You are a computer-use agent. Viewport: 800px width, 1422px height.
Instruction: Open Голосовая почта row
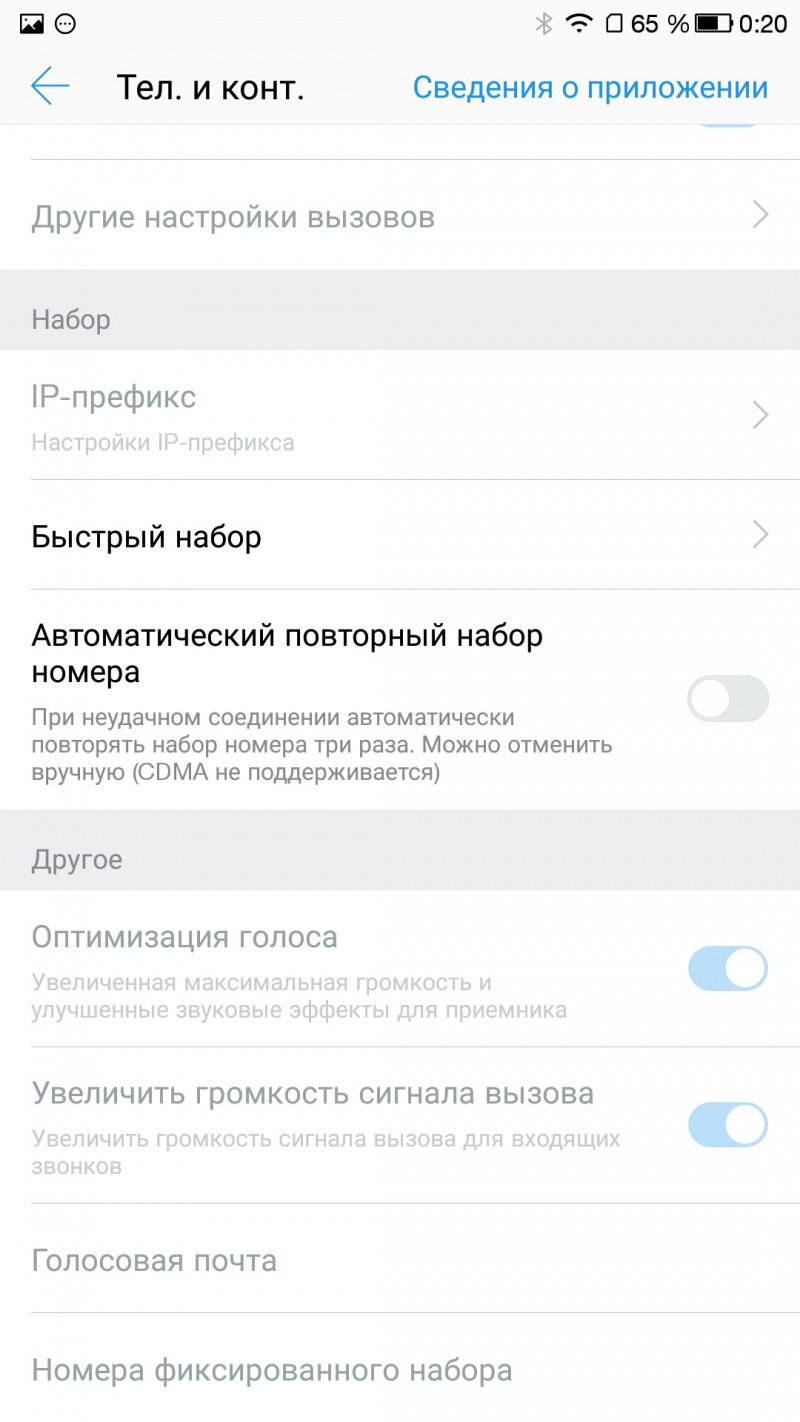[400, 1260]
